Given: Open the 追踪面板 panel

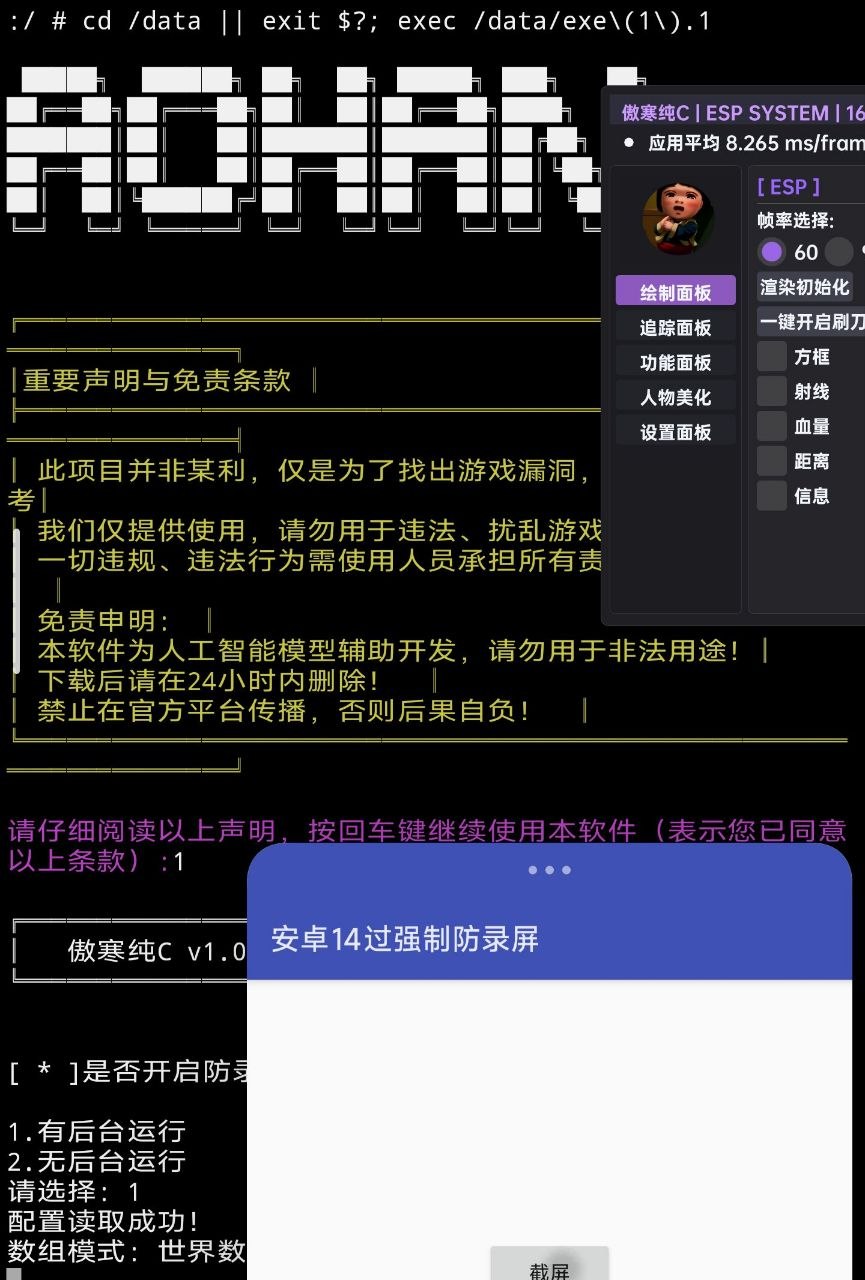Looking at the screenshot, I should click(x=676, y=327).
